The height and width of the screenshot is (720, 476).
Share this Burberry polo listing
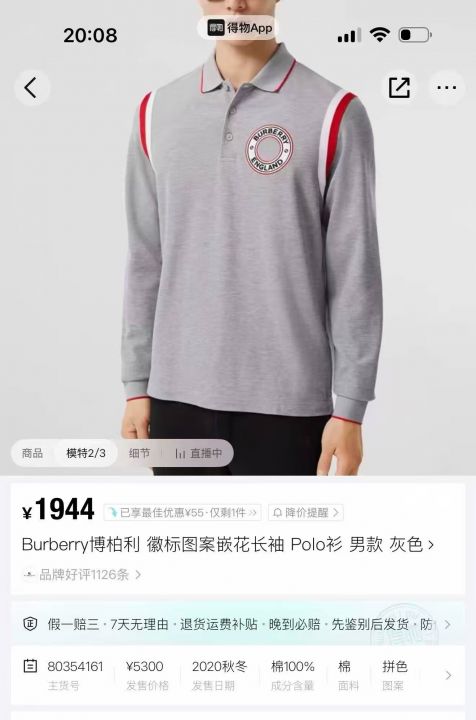coord(399,87)
